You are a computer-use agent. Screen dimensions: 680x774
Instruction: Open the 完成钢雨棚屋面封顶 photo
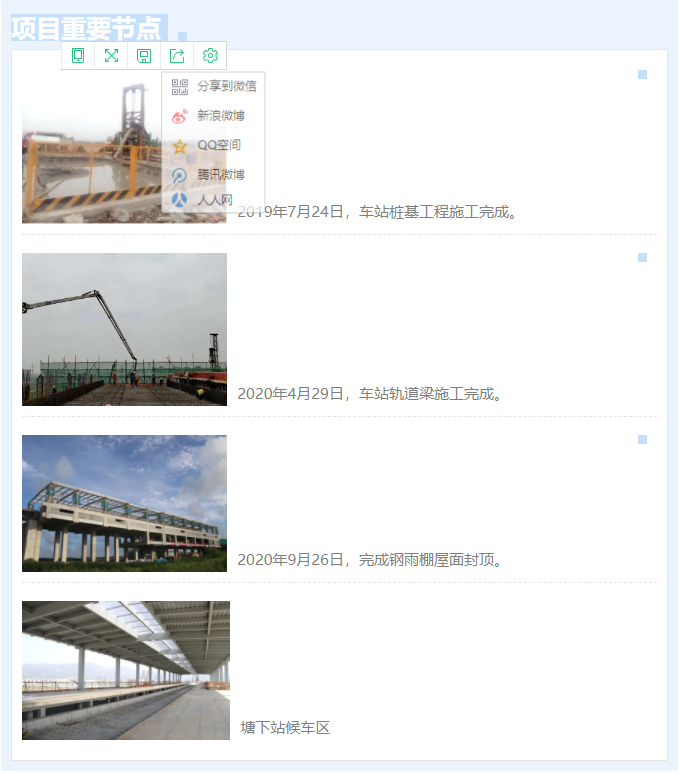[124, 503]
